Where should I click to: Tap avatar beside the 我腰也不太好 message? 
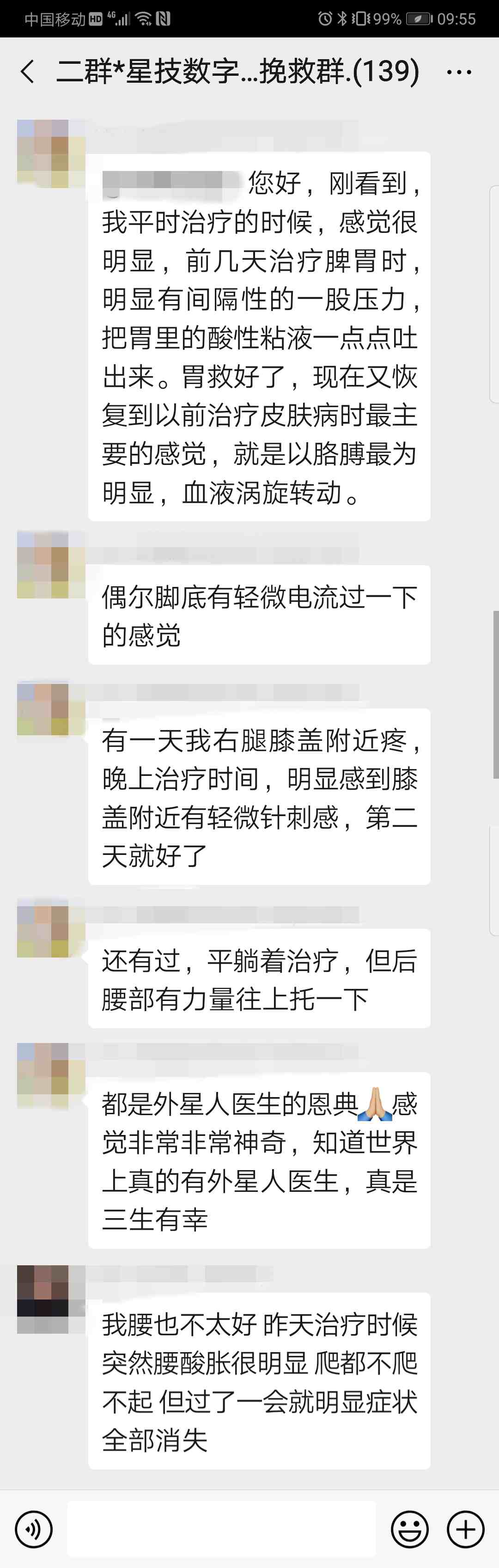[43, 1299]
